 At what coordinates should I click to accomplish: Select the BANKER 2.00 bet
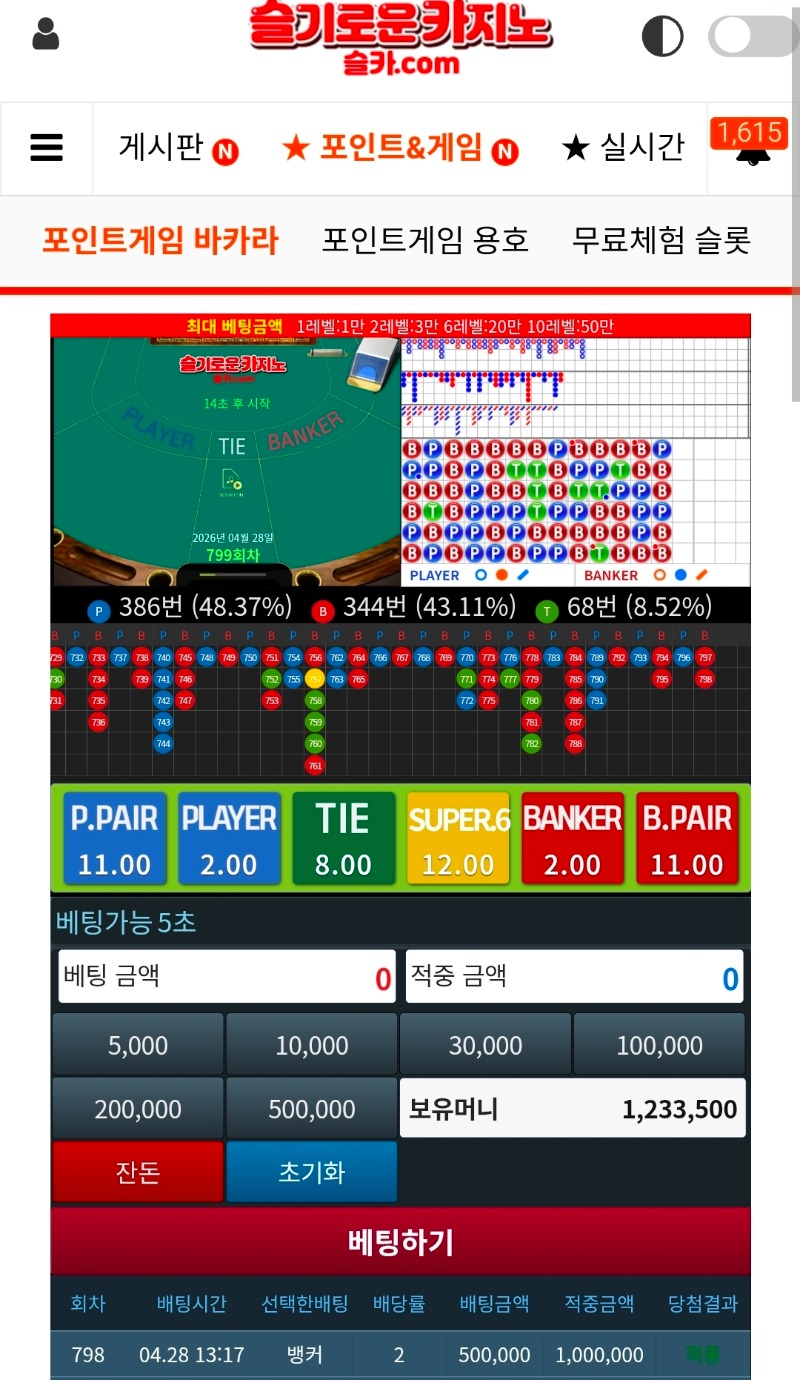pyautogui.click(x=572, y=839)
